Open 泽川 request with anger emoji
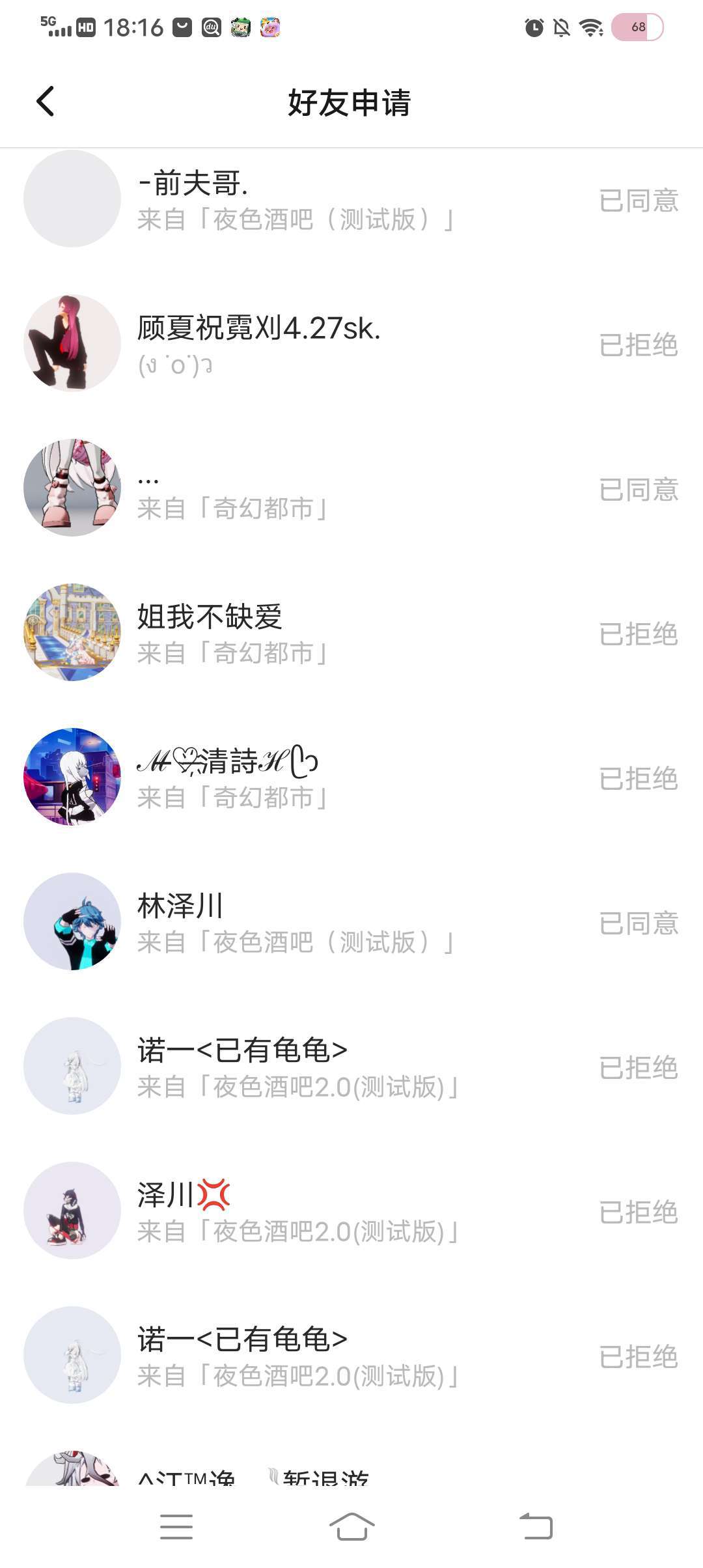Image resolution: width=703 pixels, height=1568 pixels. coord(293,1211)
